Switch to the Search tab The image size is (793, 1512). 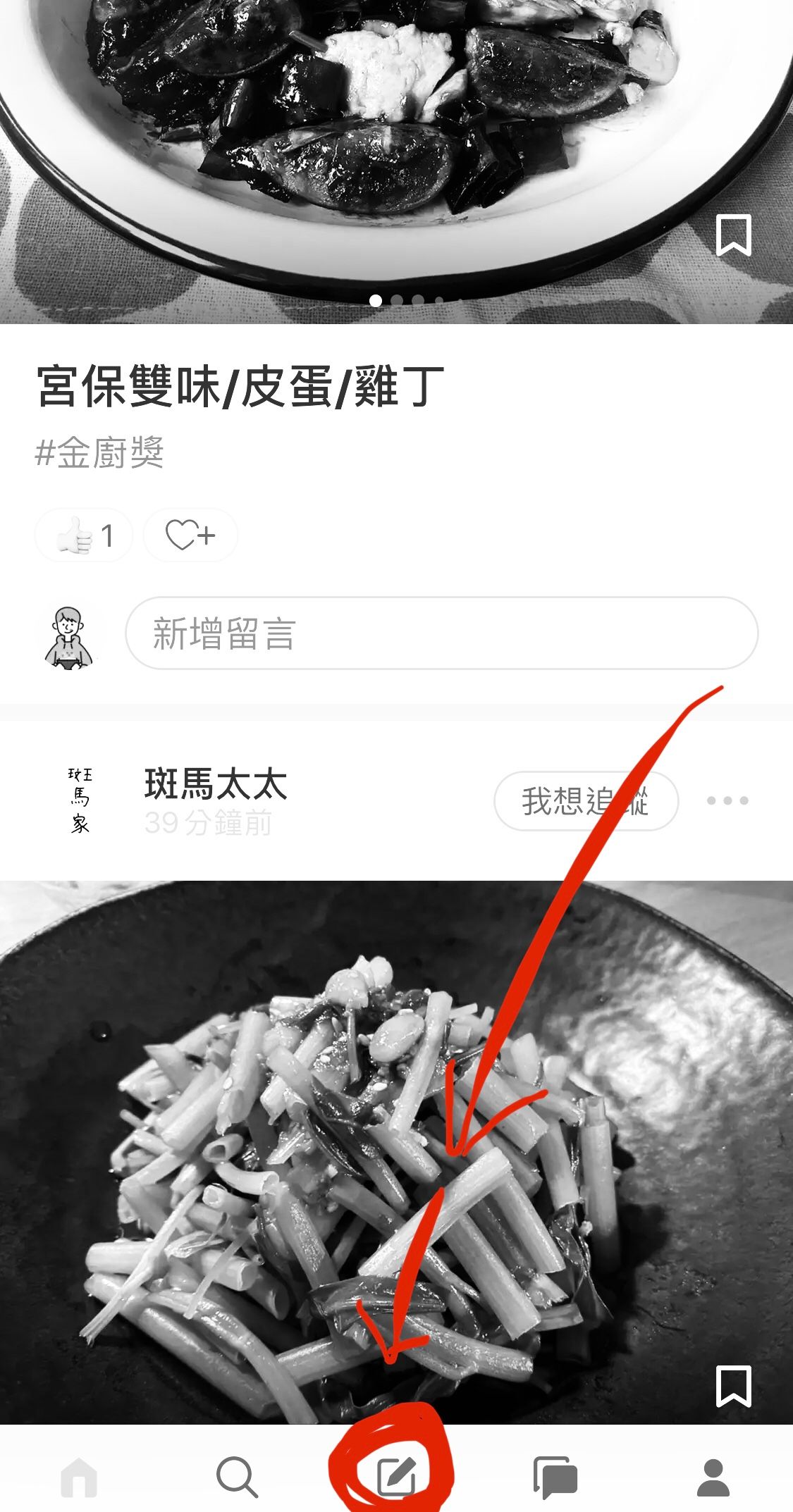(237, 1477)
